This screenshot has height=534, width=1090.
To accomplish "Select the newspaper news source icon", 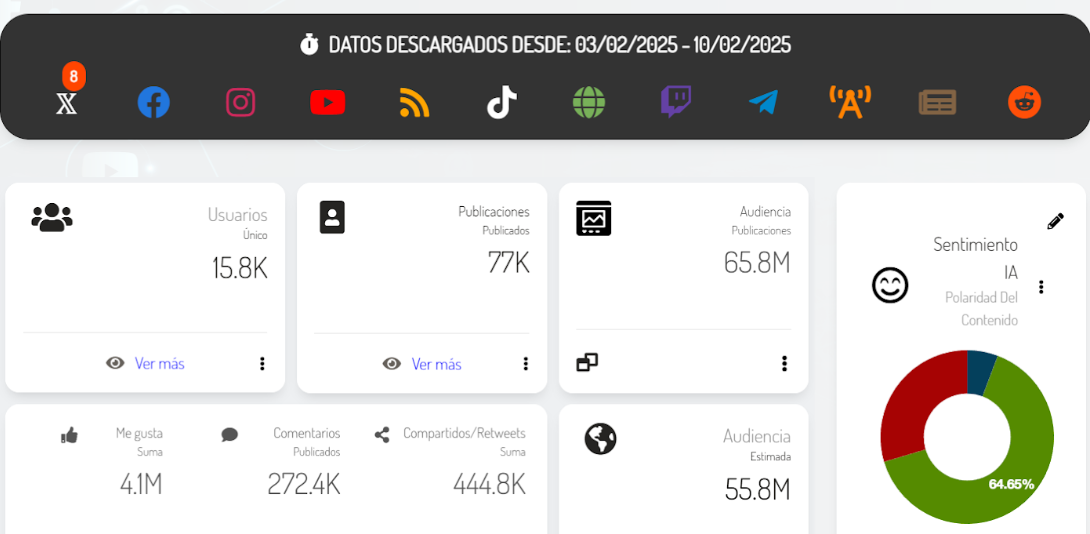I will (937, 102).
